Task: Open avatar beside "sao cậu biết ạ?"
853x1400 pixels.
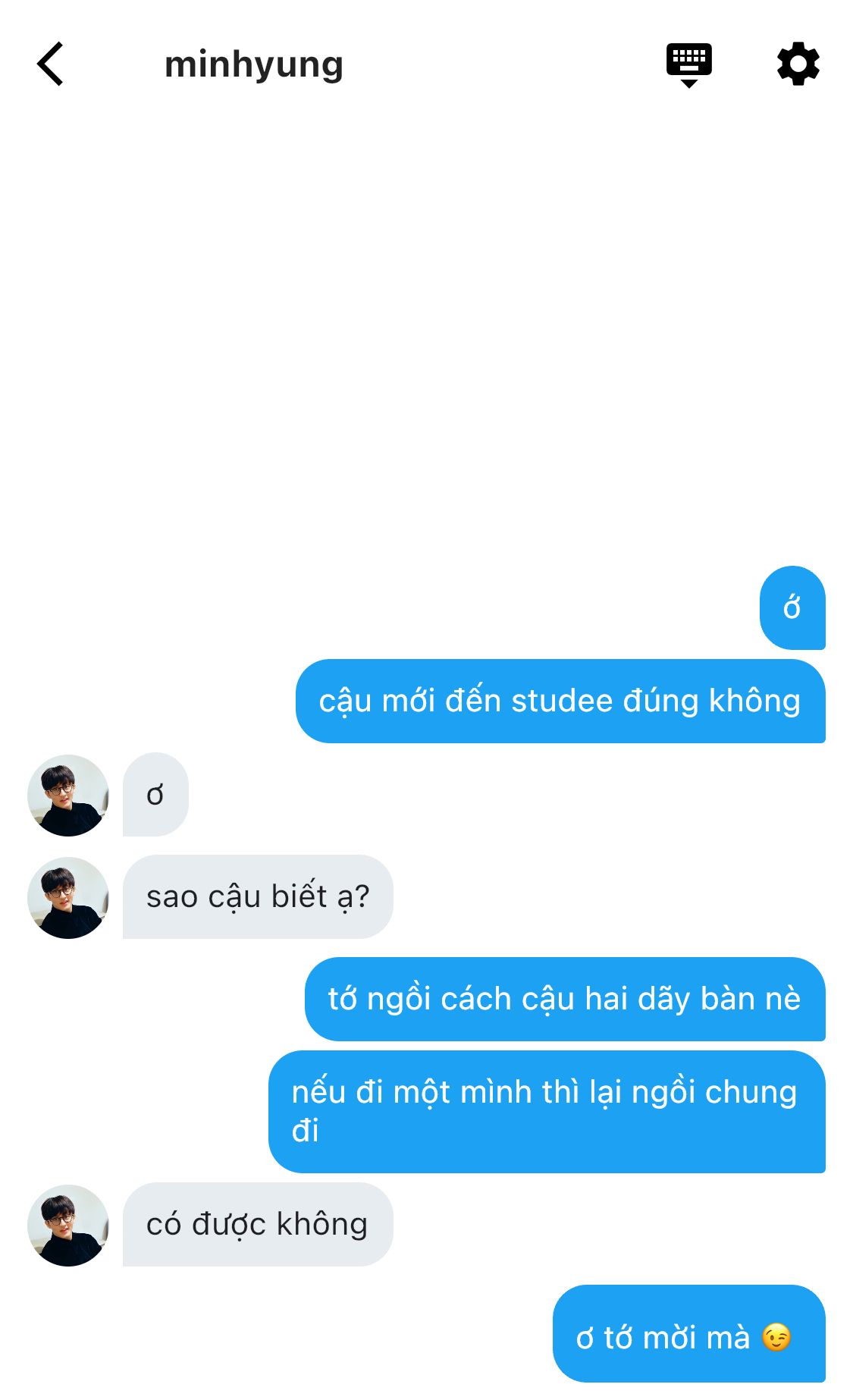Action: point(68,898)
